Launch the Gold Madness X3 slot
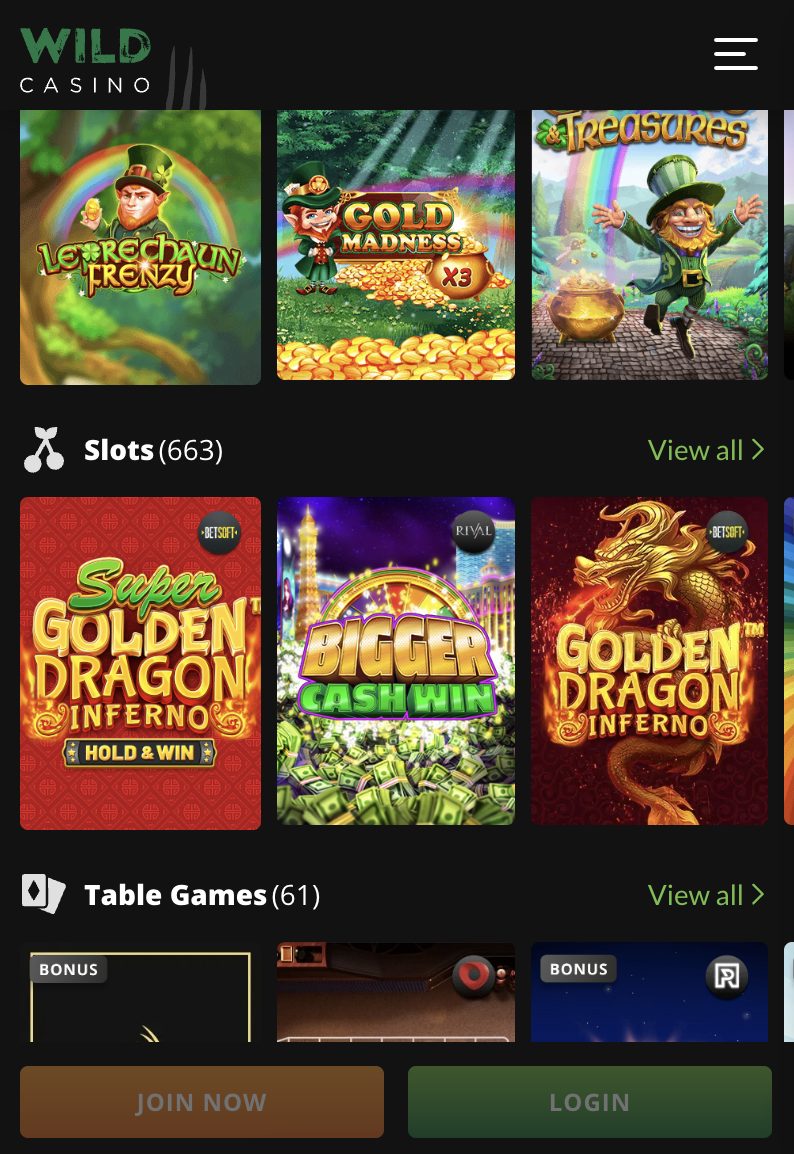Screen dimensions: 794x1154 396,244
